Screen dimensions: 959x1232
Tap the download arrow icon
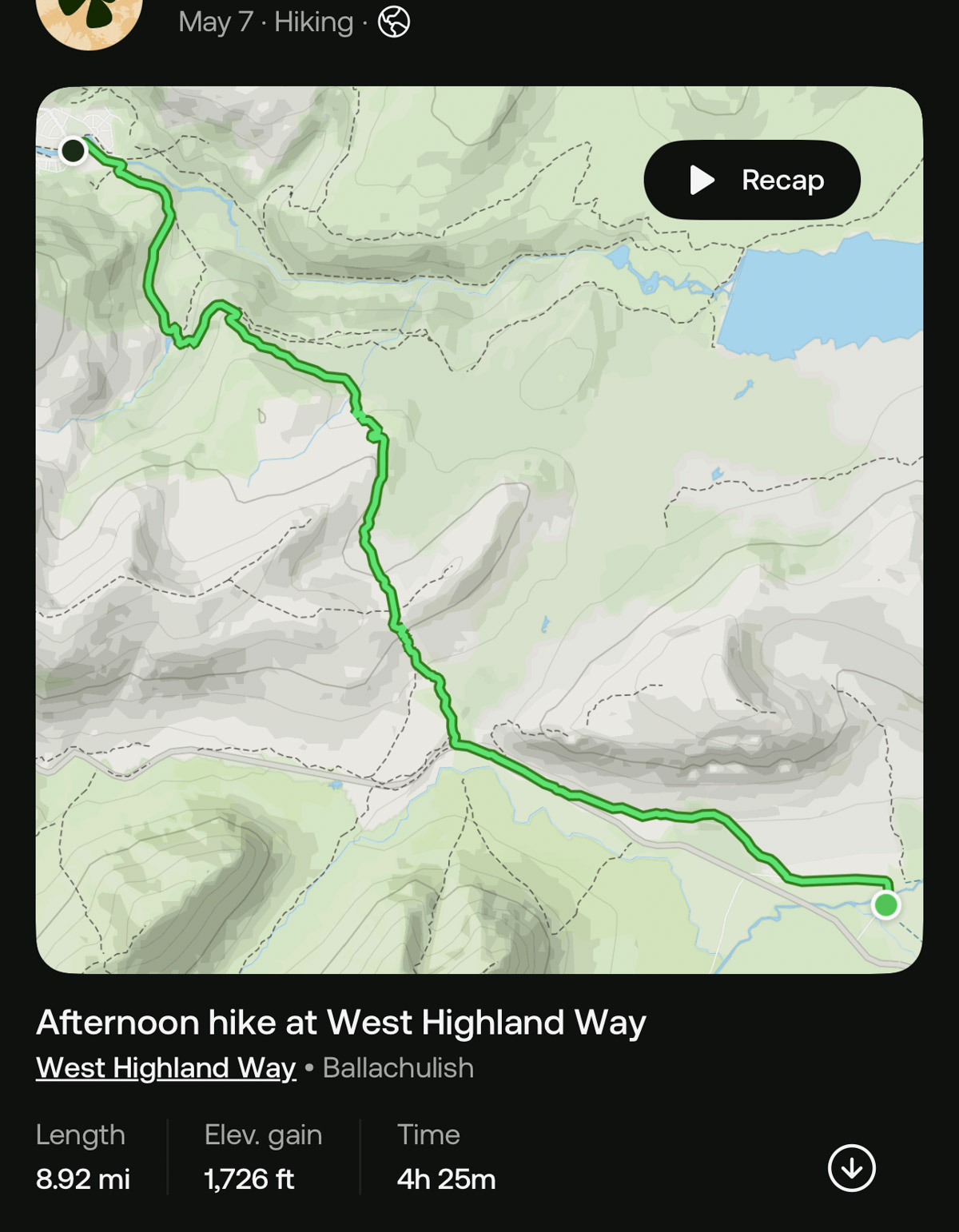pyautogui.click(x=851, y=1168)
